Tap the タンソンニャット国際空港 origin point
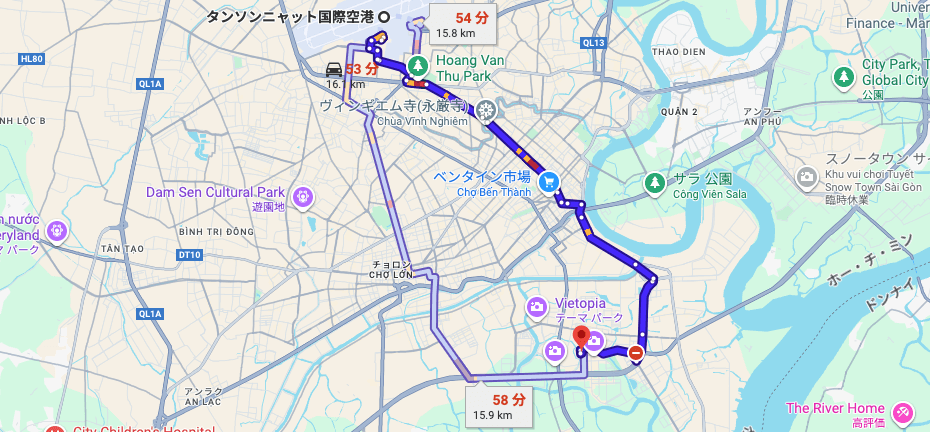The image size is (930, 432). tap(384, 16)
